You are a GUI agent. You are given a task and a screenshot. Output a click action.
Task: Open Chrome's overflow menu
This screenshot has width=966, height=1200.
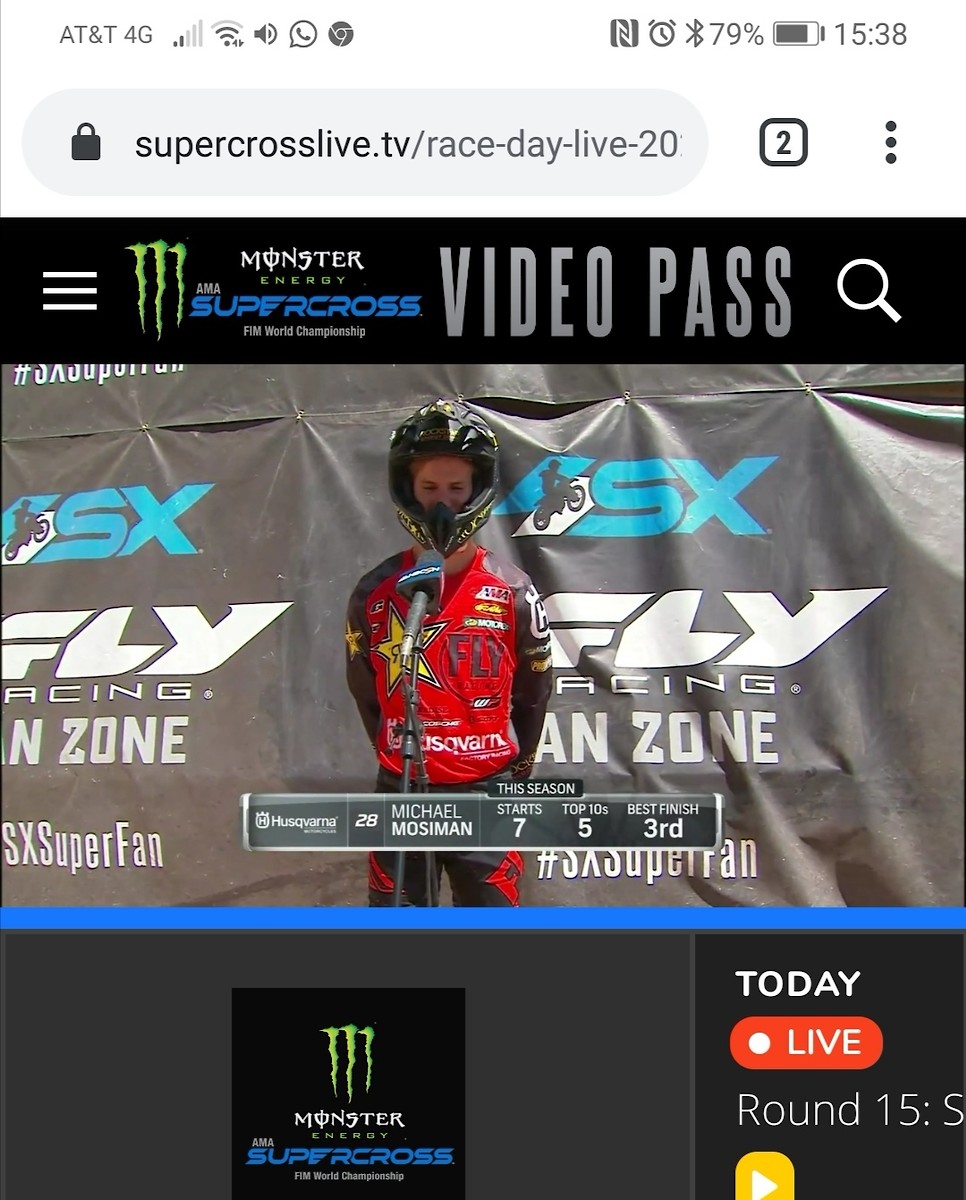(x=890, y=144)
